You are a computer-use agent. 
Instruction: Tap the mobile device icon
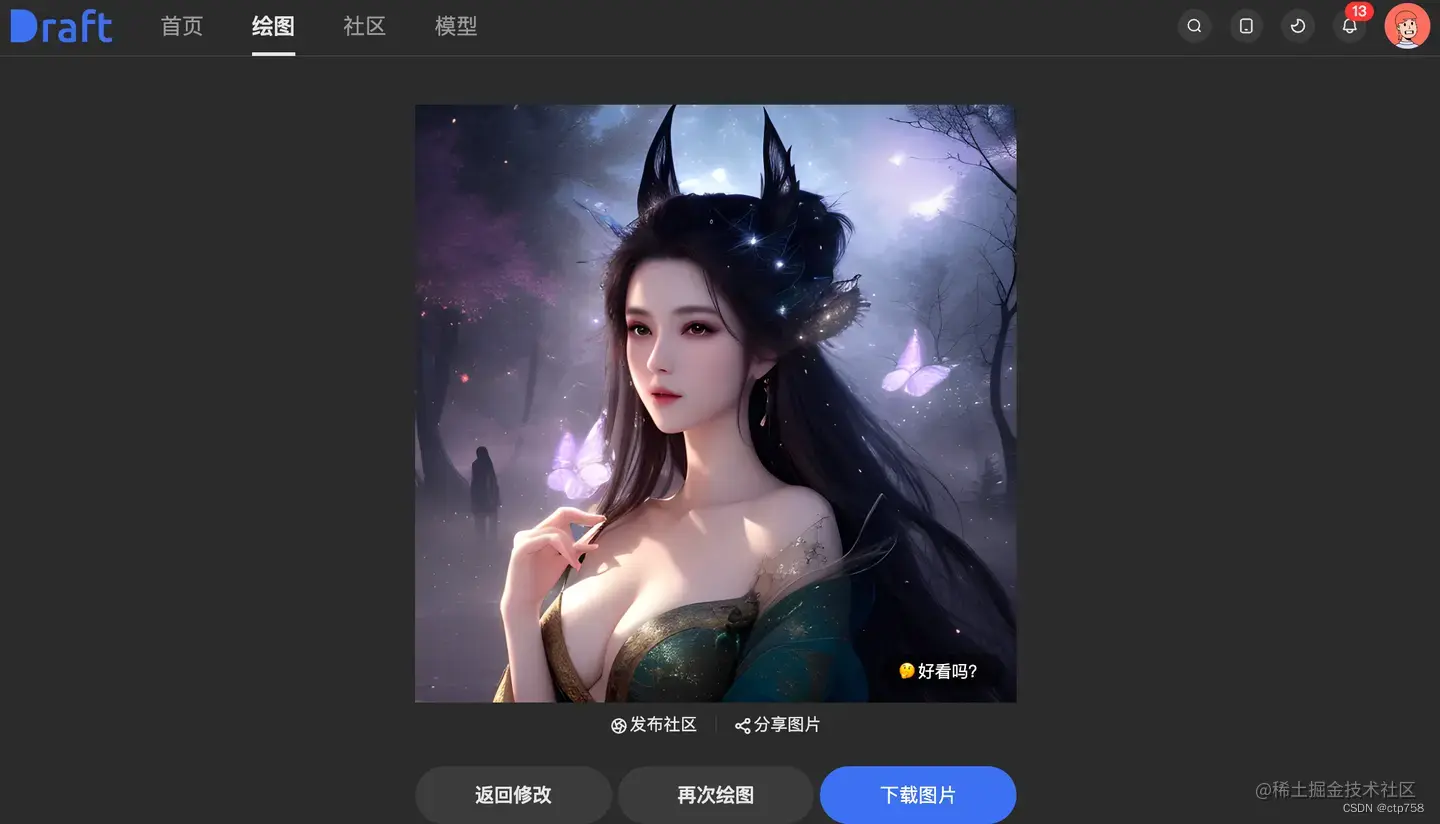point(1246,26)
